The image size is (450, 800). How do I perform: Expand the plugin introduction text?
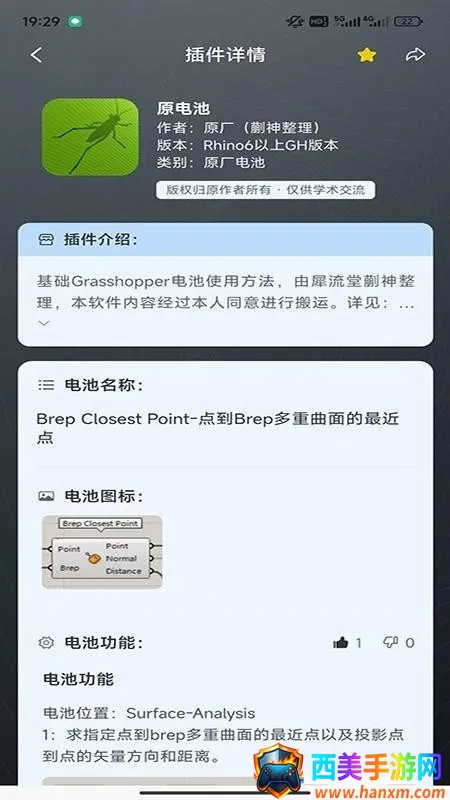(x=44, y=323)
